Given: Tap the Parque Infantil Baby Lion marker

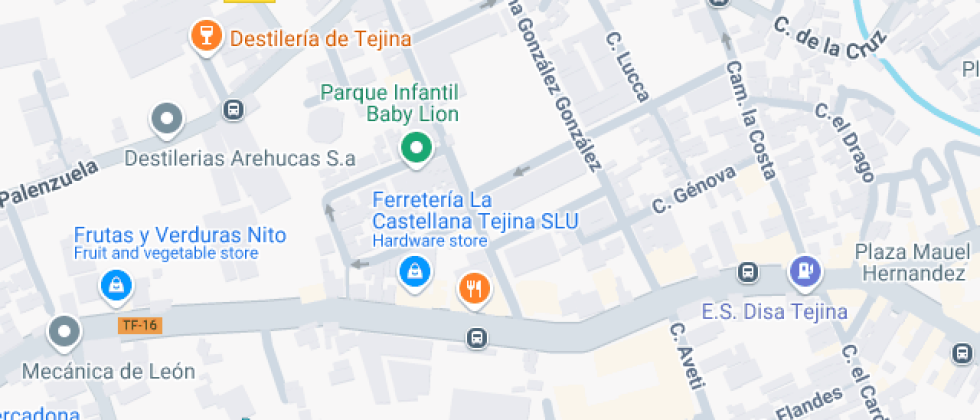Looking at the screenshot, I should coord(415,150).
